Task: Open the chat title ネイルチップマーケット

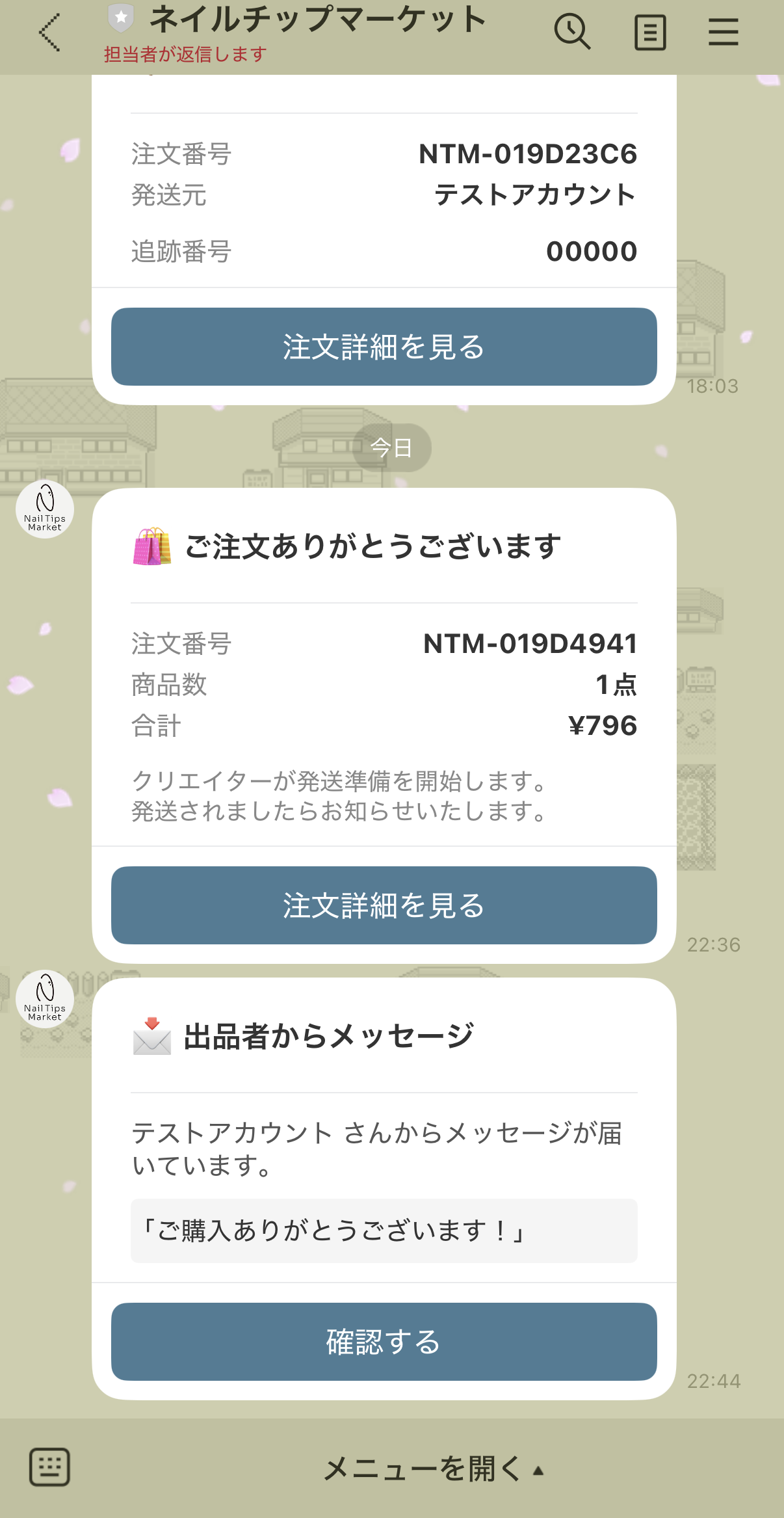Action: pyautogui.click(x=317, y=21)
